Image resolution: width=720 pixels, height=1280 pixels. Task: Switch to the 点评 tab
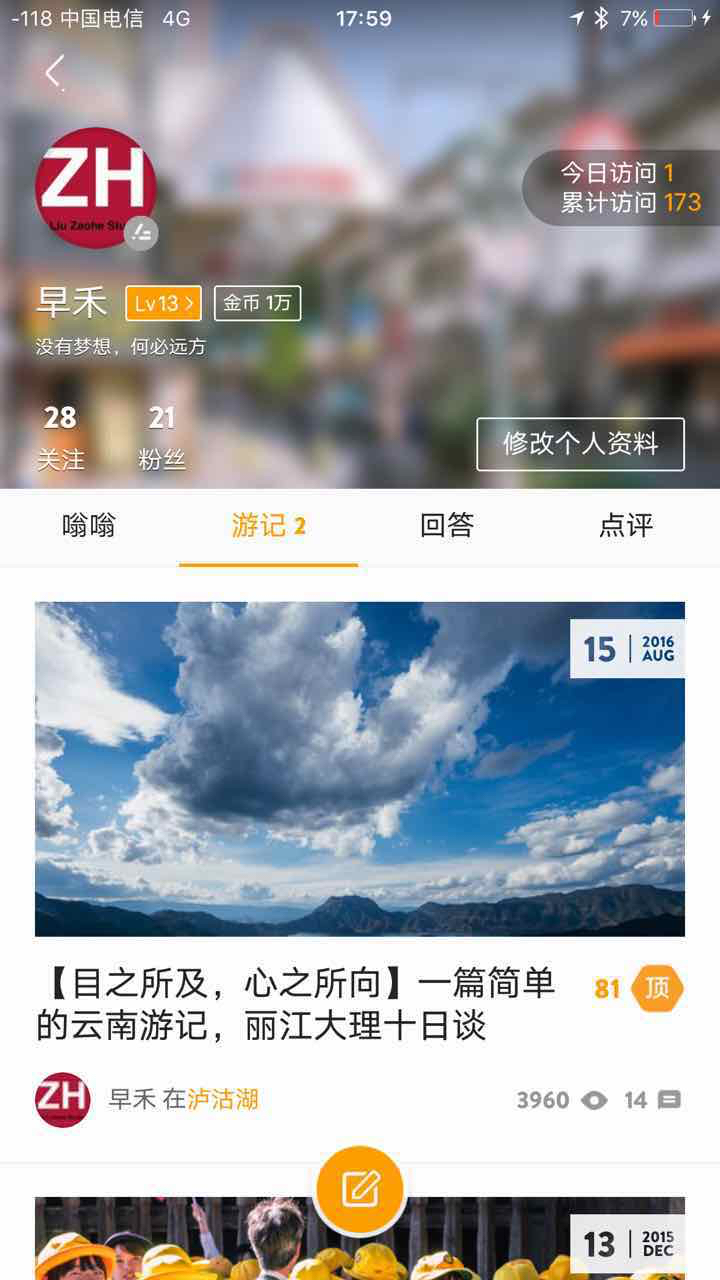pyautogui.click(x=626, y=526)
